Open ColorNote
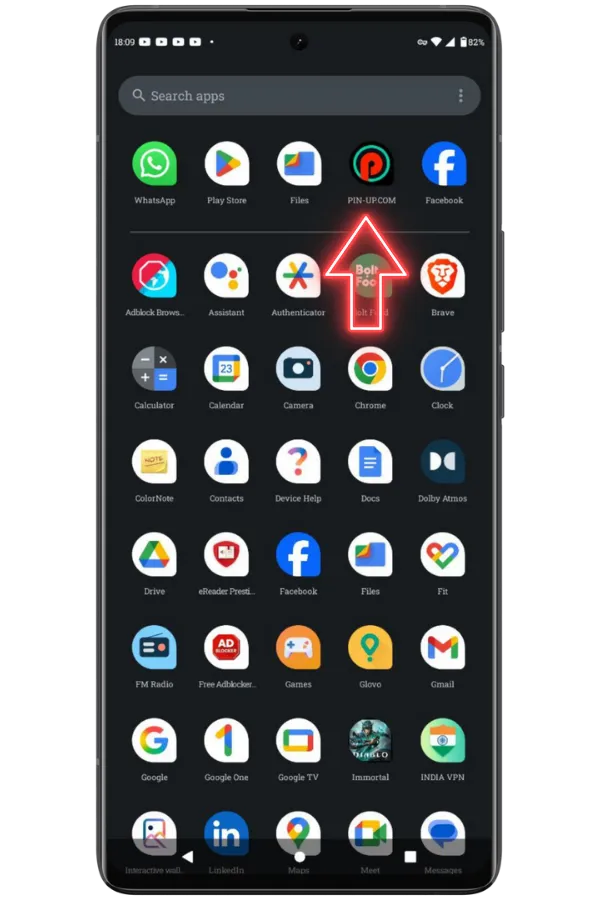Image resolution: width=600 pixels, height=900 pixels. 154,462
